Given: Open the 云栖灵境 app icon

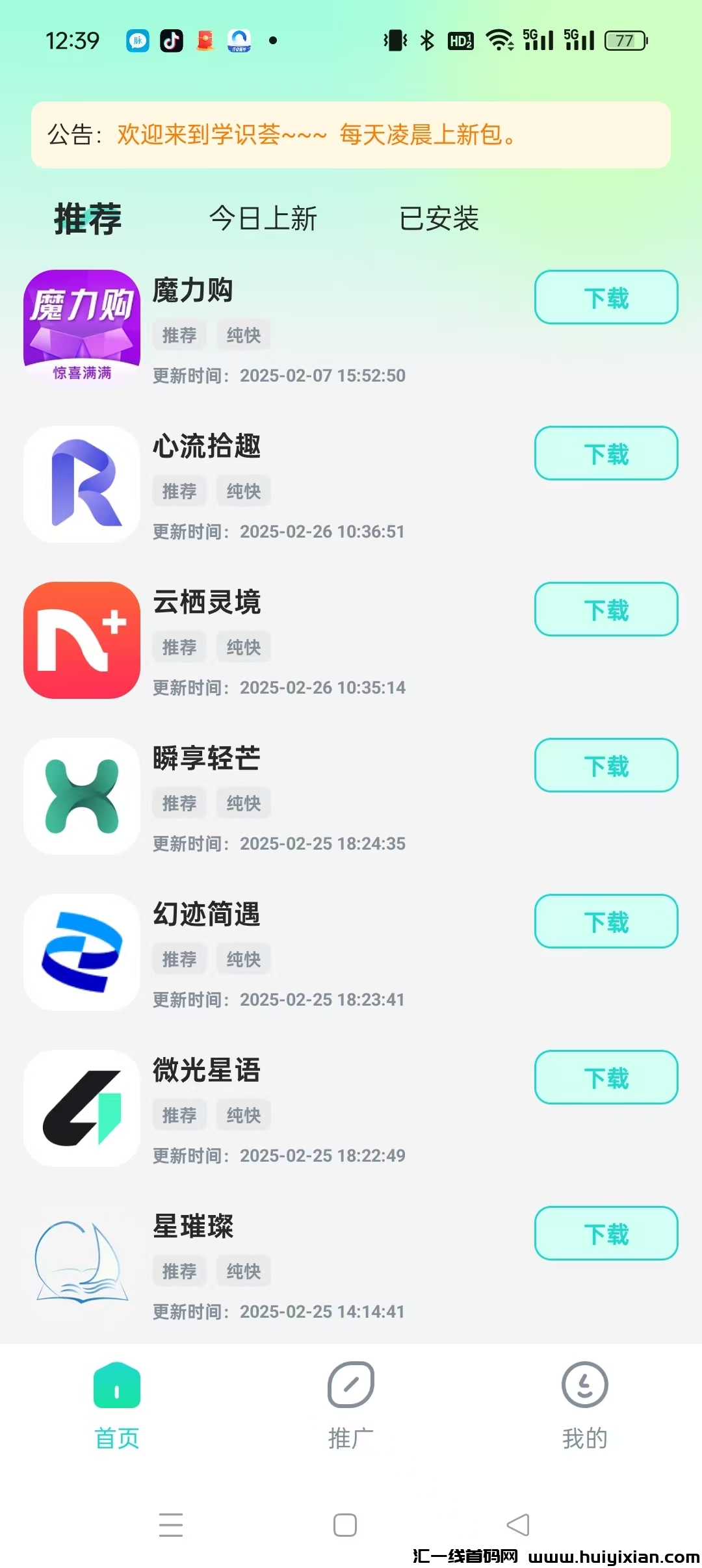Looking at the screenshot, I should 82,640.
